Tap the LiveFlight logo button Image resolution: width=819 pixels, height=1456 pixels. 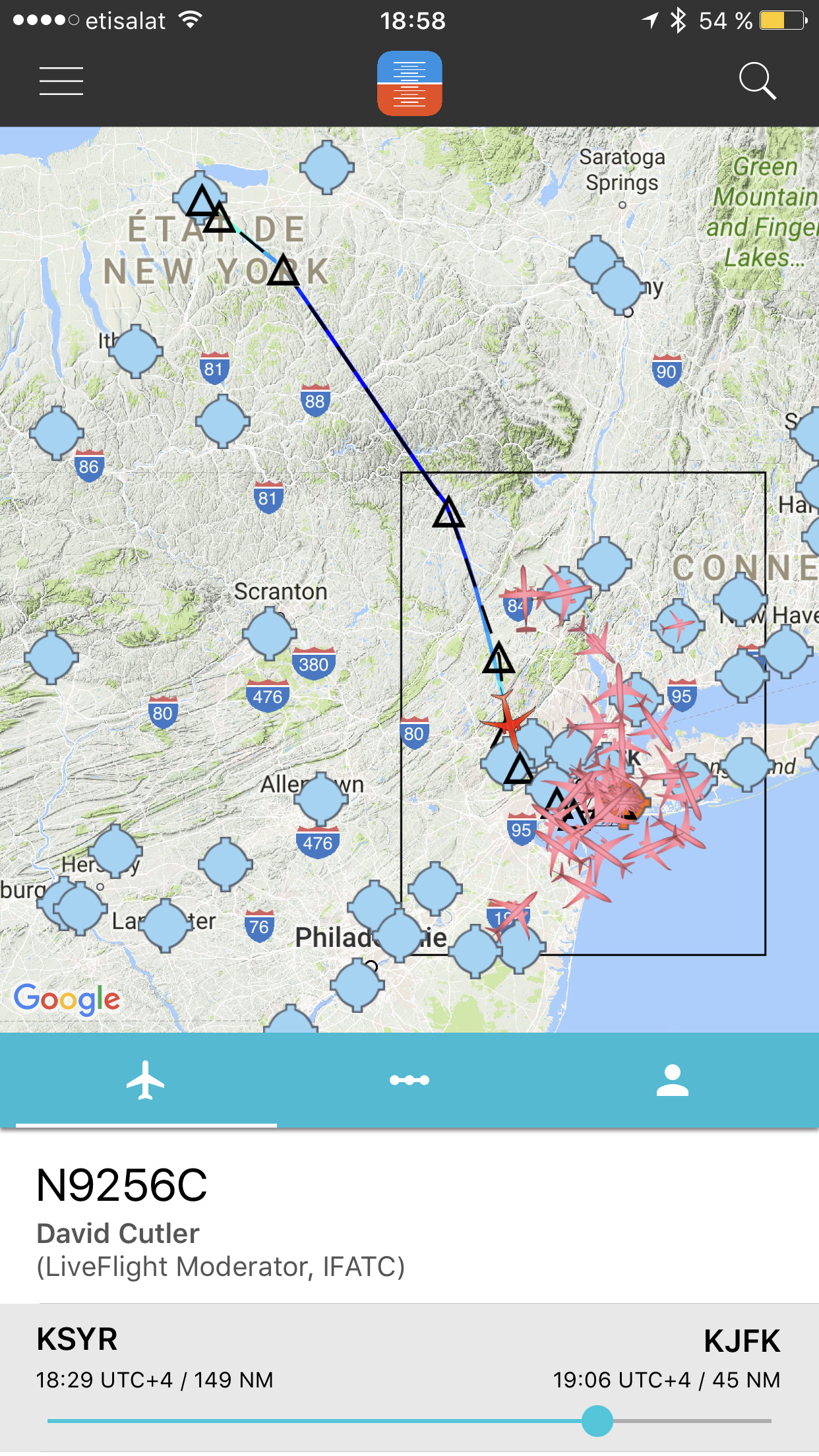coord(409,83)
